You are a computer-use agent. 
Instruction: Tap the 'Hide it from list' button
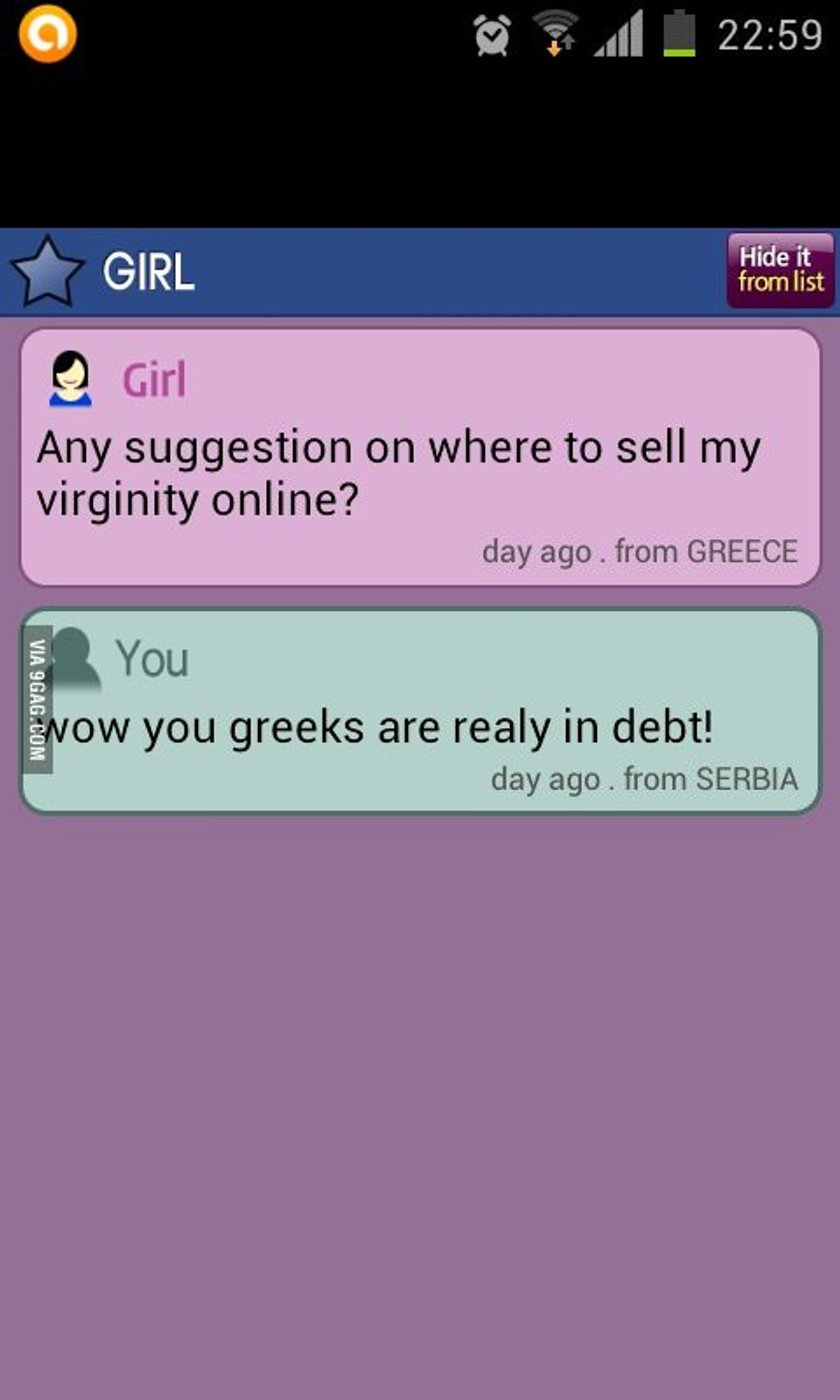[x=780, y=270]
